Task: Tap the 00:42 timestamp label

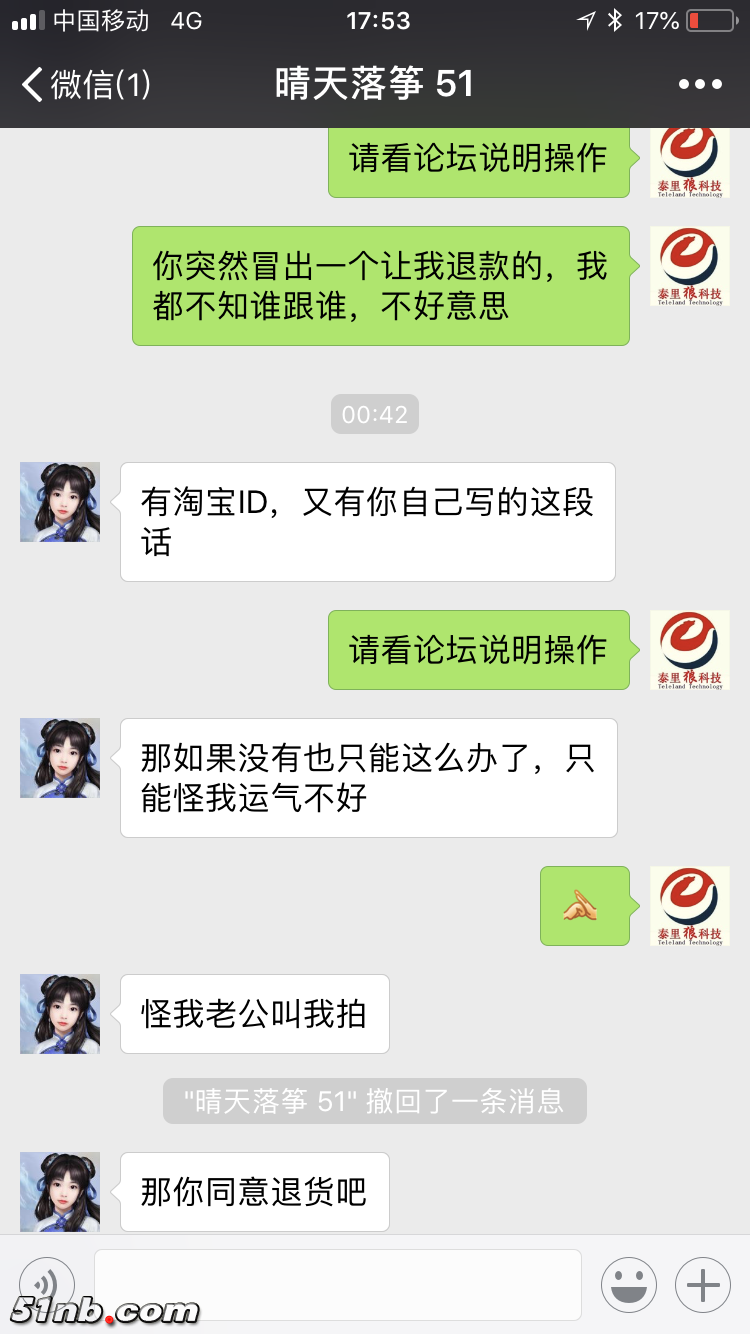Action: [375, 413]
